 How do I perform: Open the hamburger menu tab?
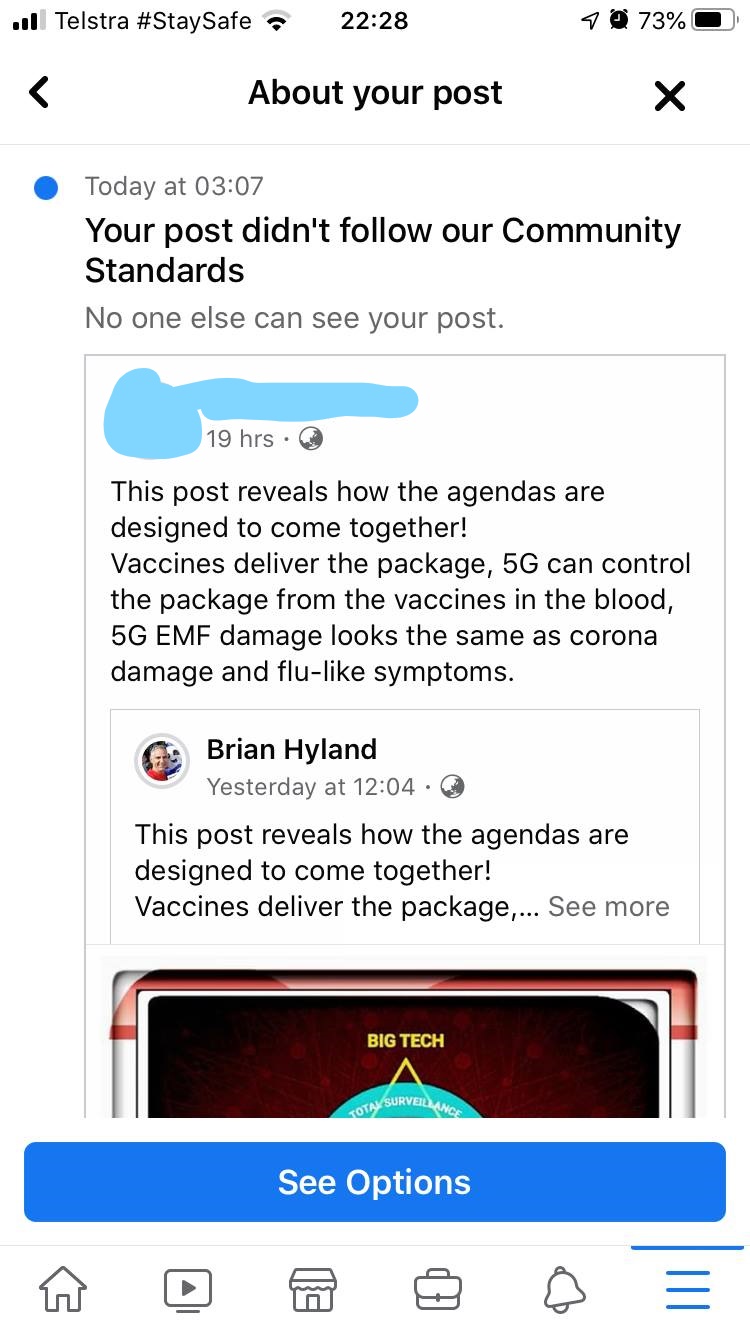click(x=687, y=1289)
